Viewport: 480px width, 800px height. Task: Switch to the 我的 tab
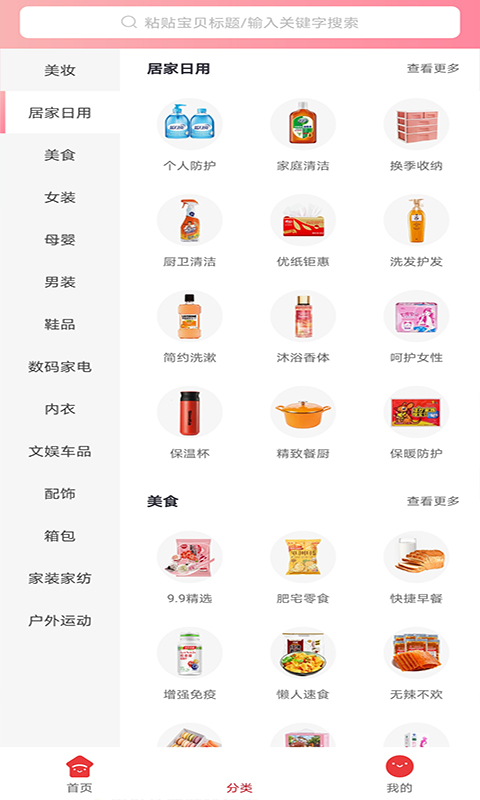point(399,774)
